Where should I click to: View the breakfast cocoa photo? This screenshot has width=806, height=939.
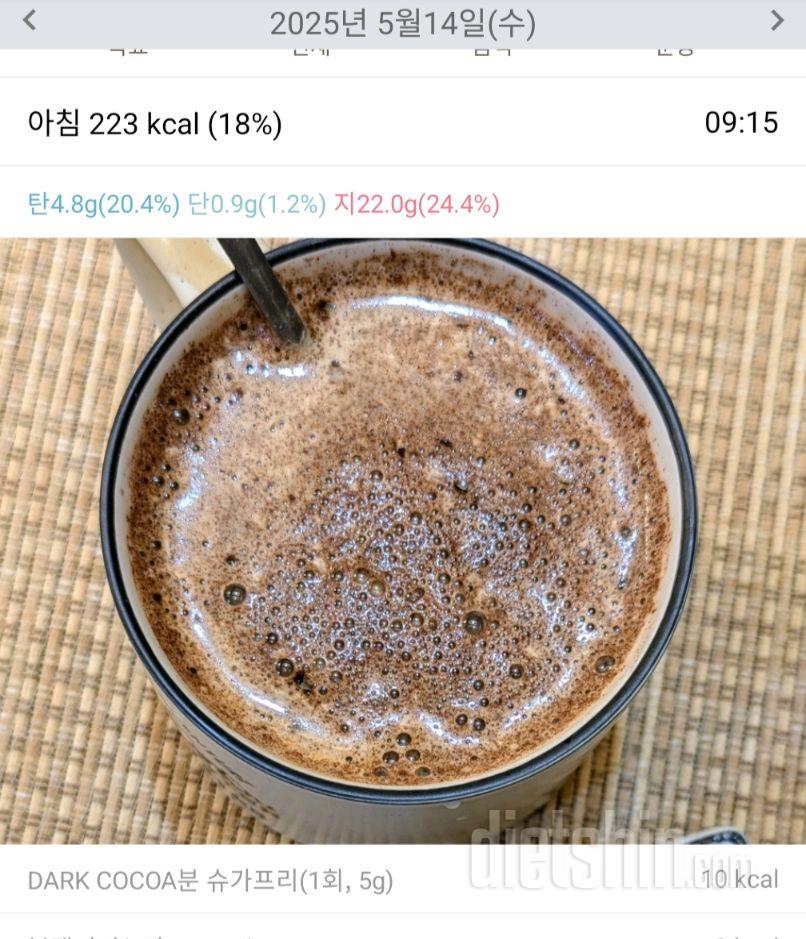(402, 540)
